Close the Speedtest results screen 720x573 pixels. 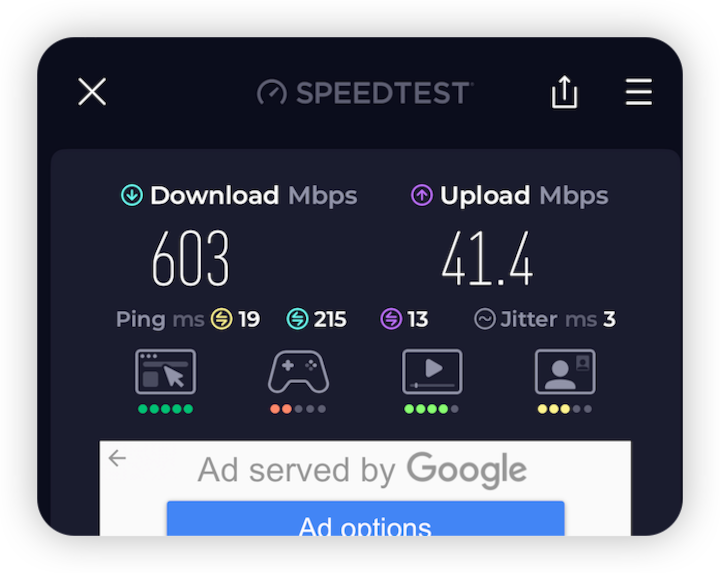92,92
